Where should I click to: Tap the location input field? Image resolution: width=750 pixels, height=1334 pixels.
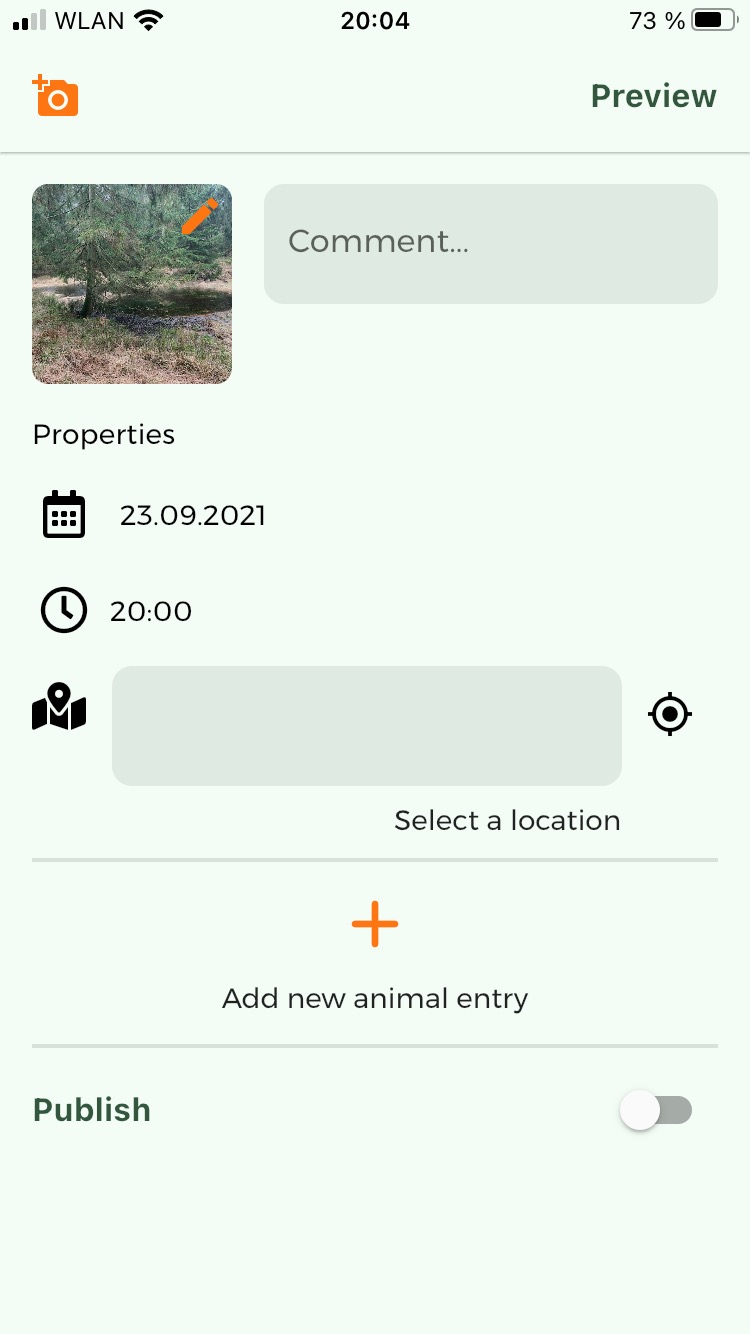(x=366, y=725)
